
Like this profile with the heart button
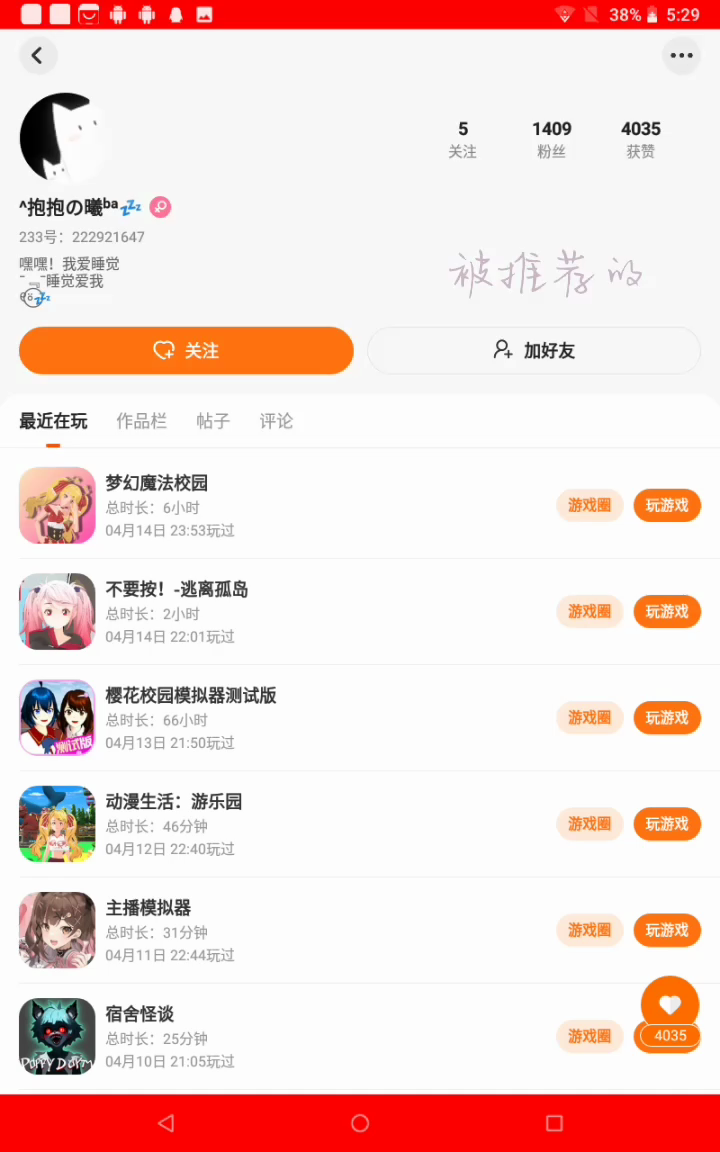coord(670,1004)
